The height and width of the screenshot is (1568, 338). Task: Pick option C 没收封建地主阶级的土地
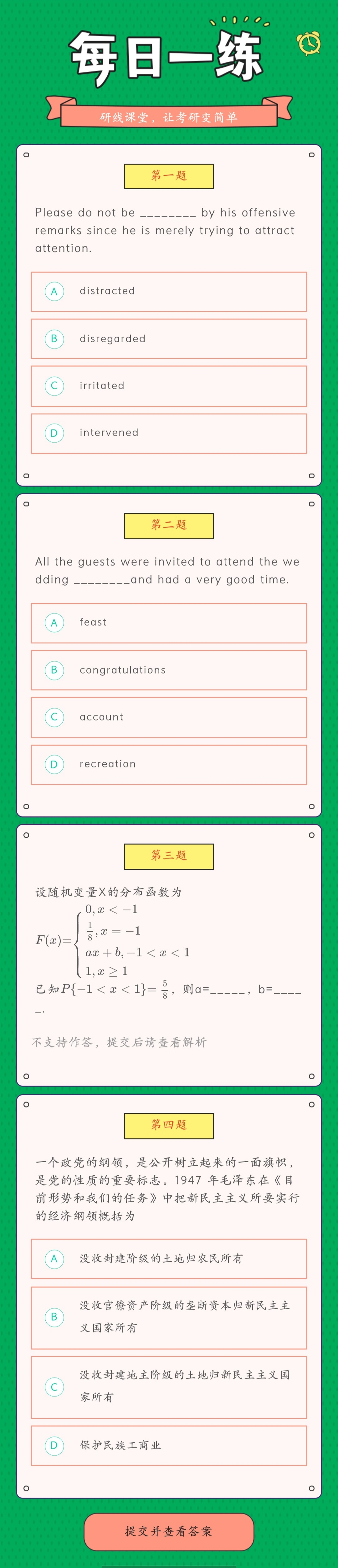pos(169,1387)
